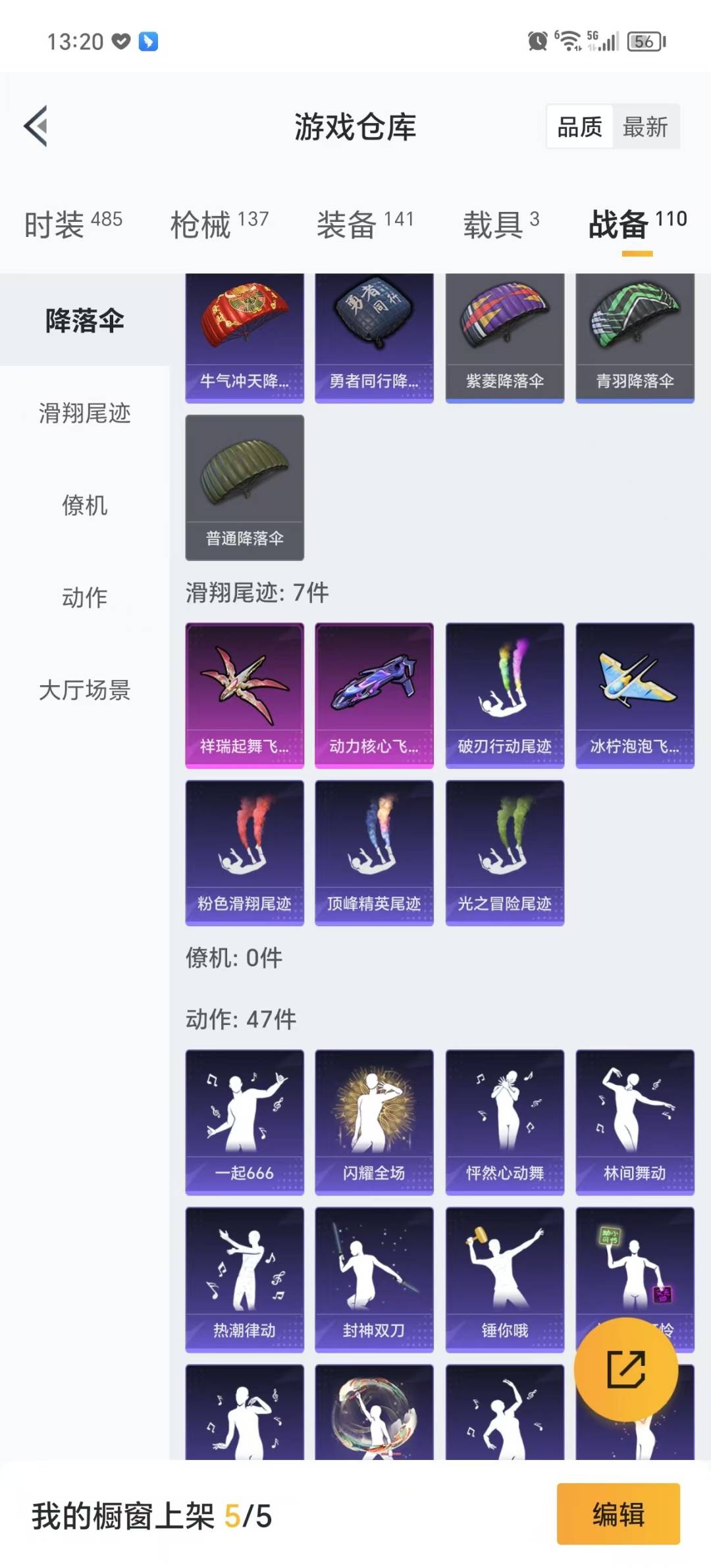Screen dimensions: 711x1568
Task: Open the 青羽降落伞 item
Action: (635, 337)
